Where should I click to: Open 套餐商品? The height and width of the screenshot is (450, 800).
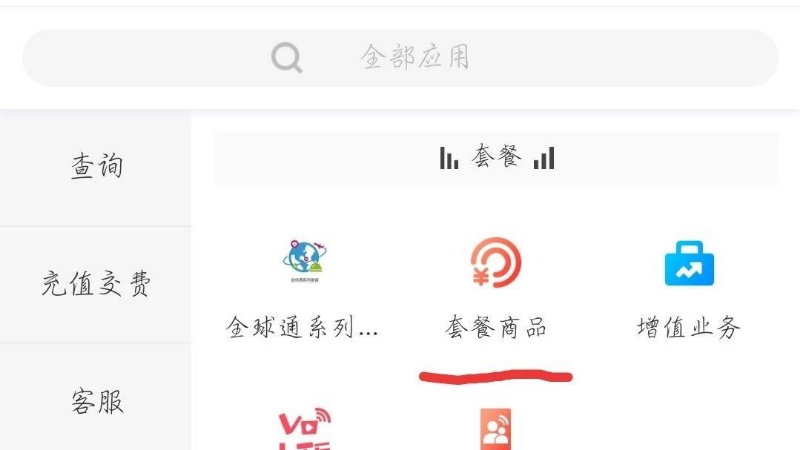pyautogui.click(x=496, y=285)
